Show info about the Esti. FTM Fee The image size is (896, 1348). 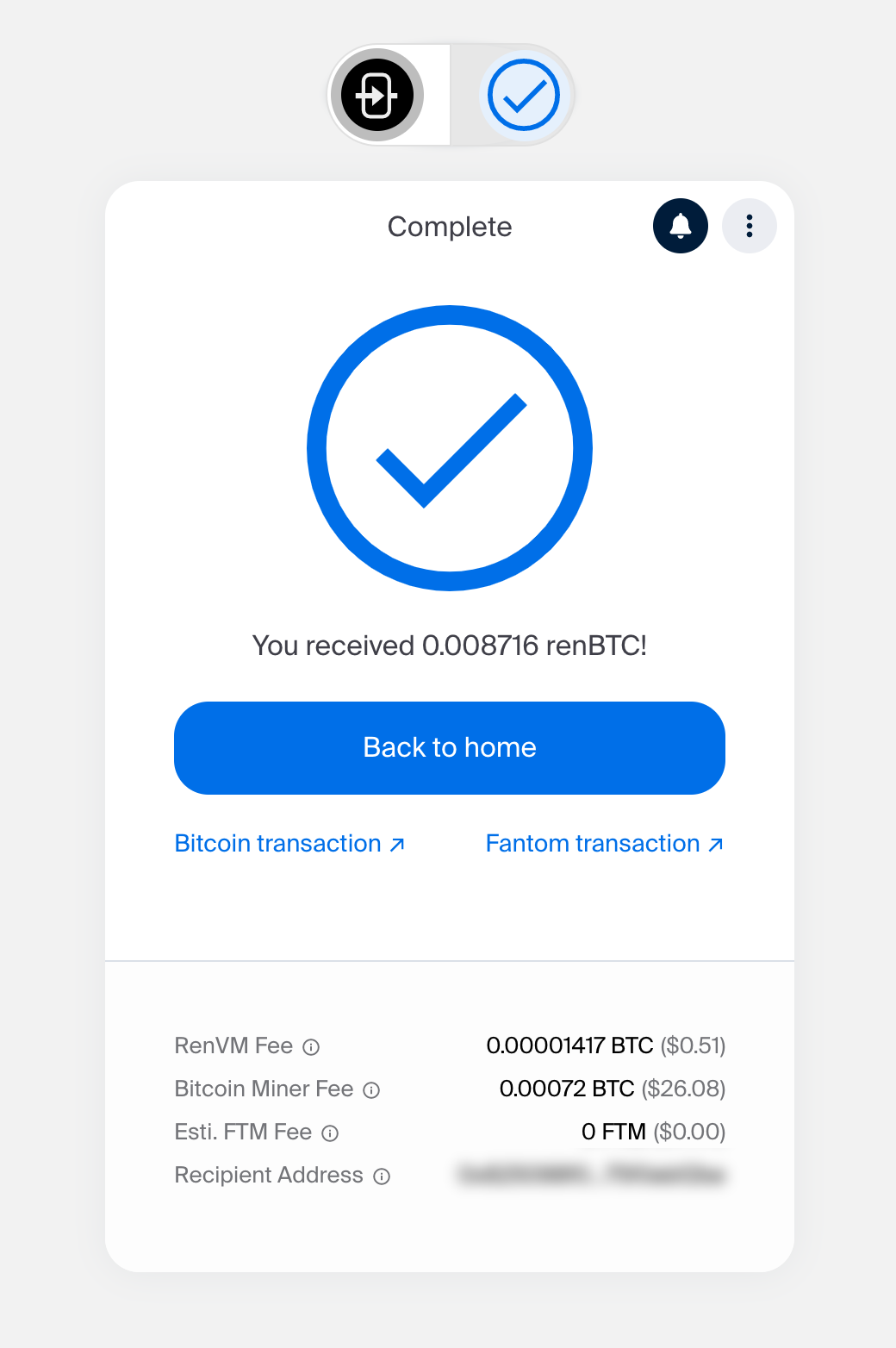(330, 1133)
